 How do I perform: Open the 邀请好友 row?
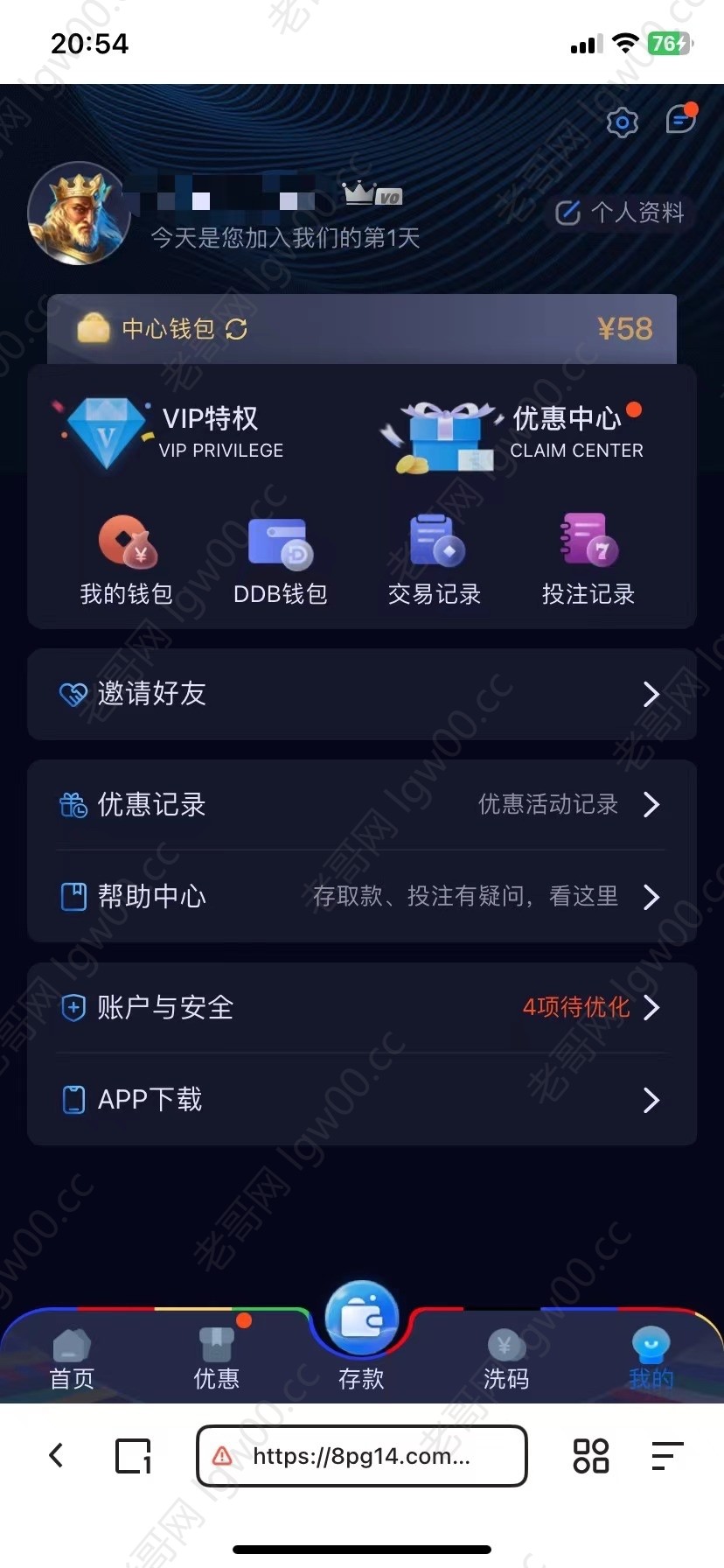tap(361, 694)
